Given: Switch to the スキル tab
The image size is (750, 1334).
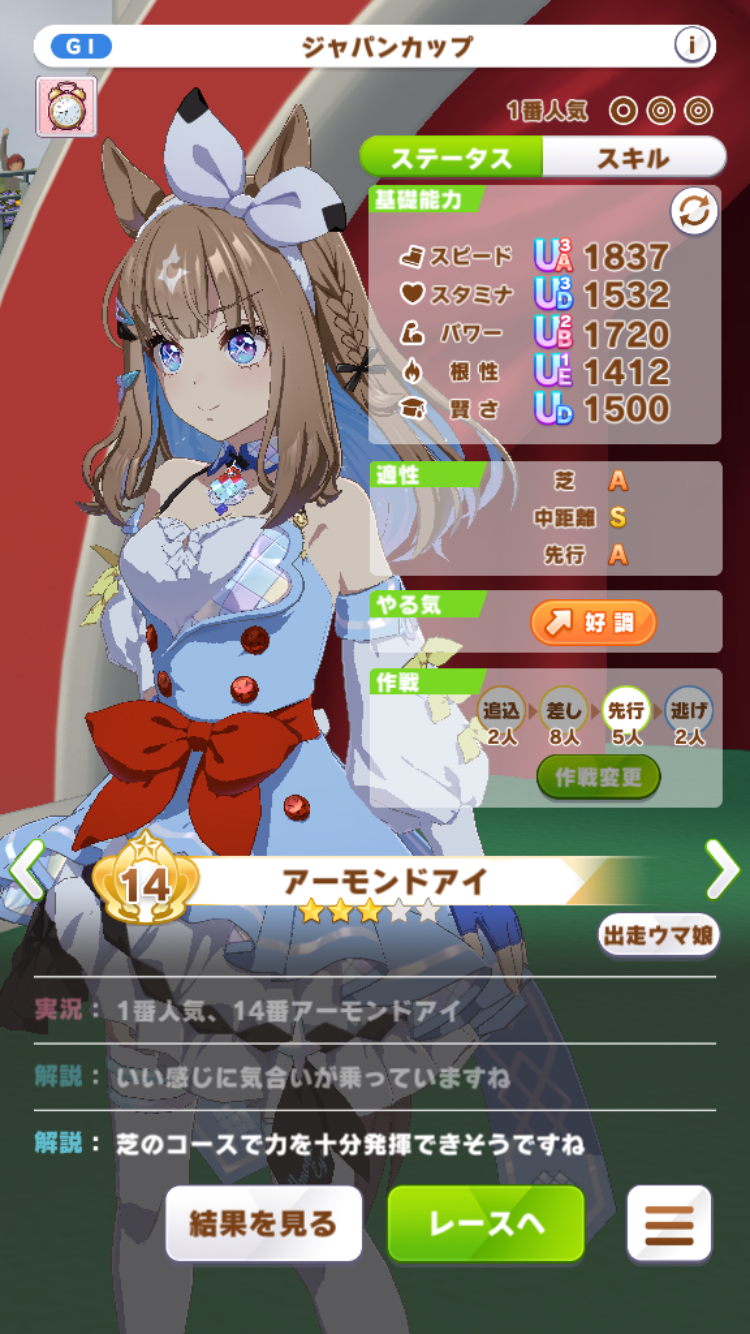Looking at the screenshot, I should coord(633,158).
